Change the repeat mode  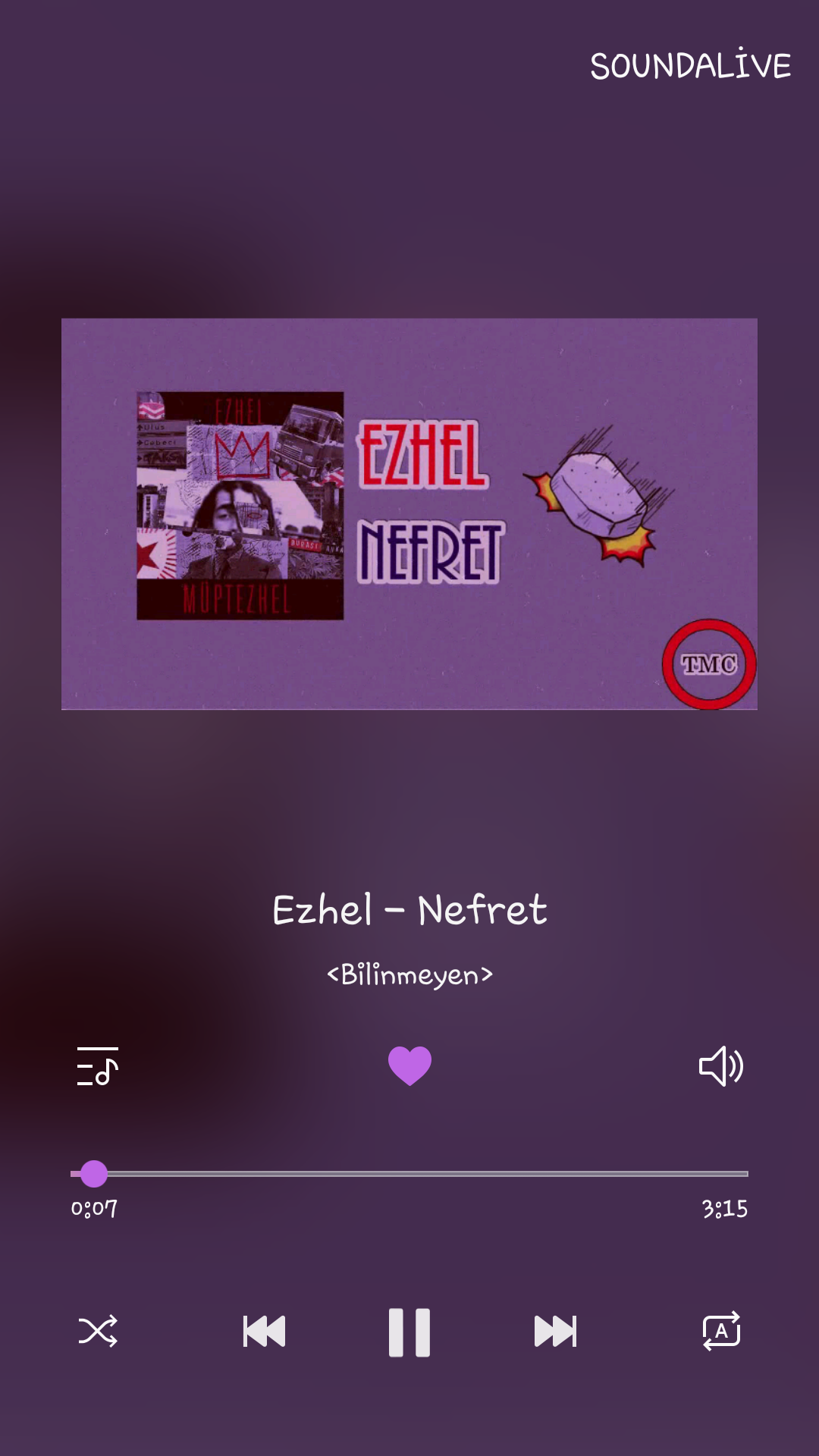click(721, 1331)
